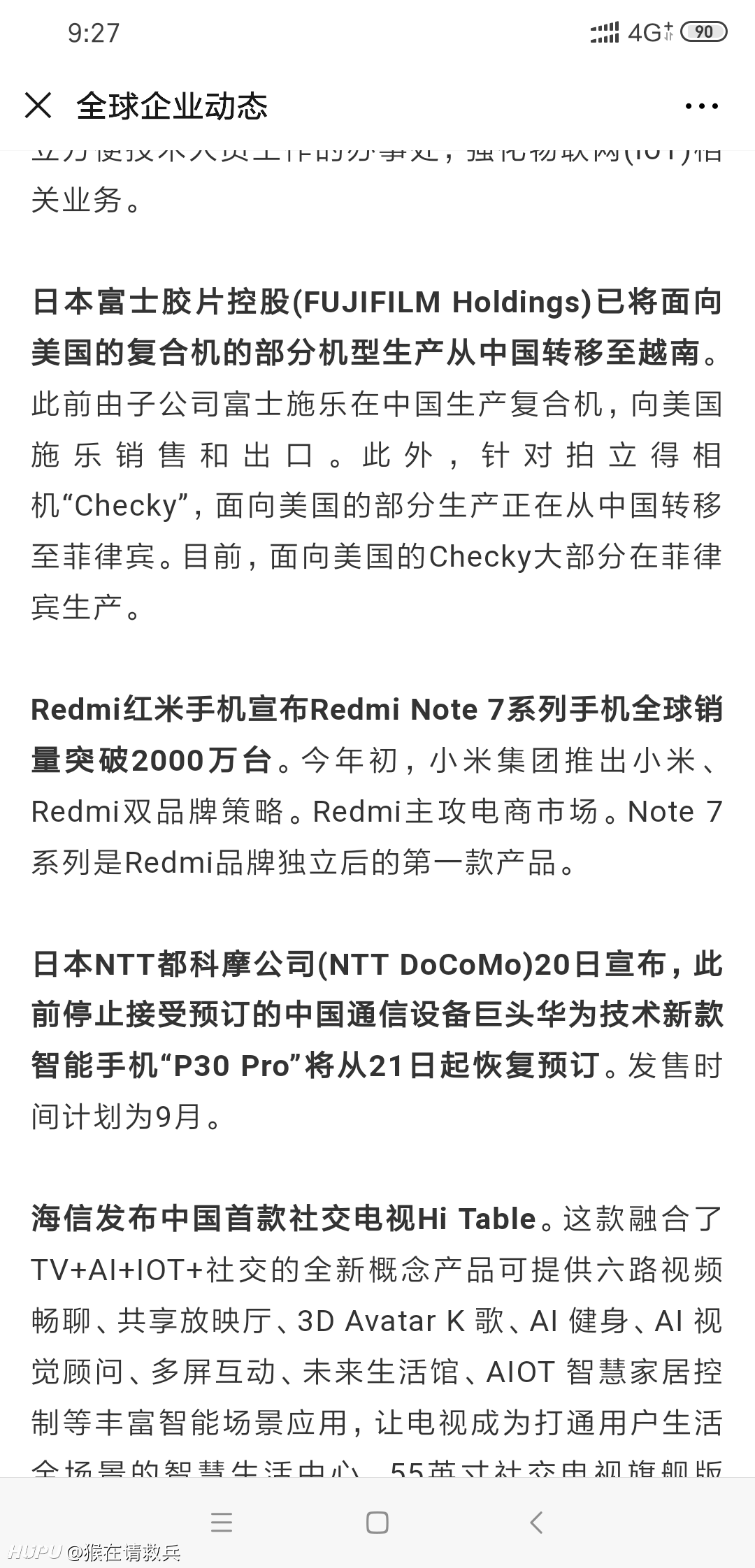
Task: Open the recent apps menu button
Action: tap(222, 1522)
